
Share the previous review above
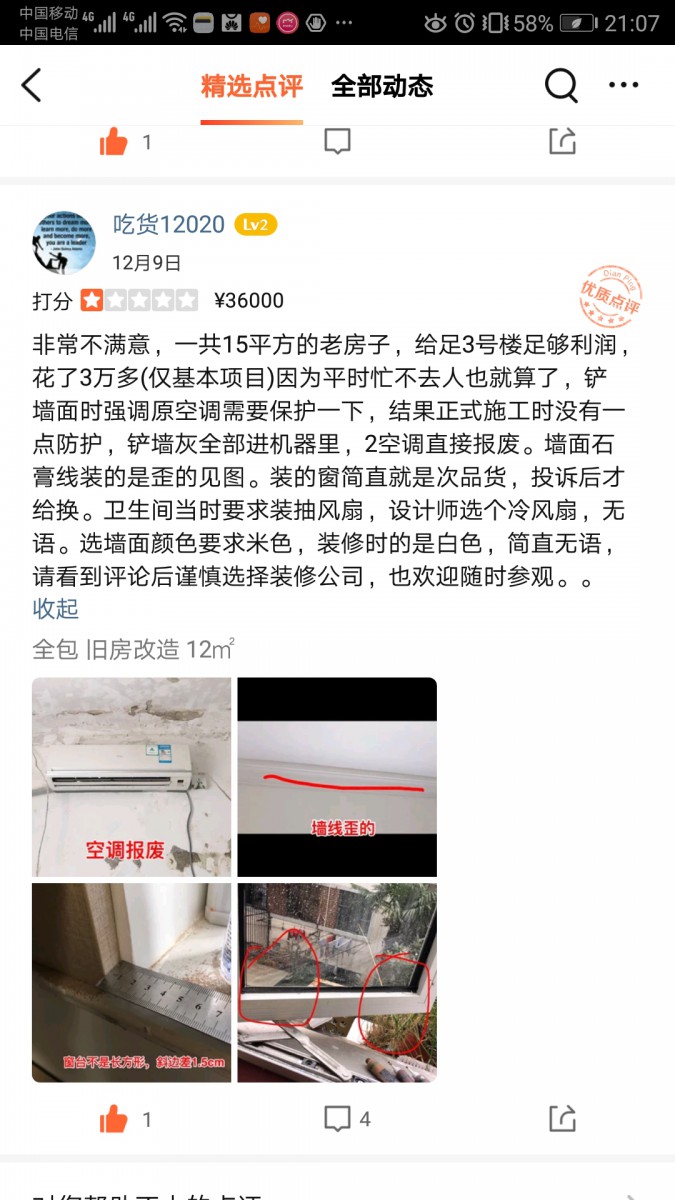click(x=562, y=143)
